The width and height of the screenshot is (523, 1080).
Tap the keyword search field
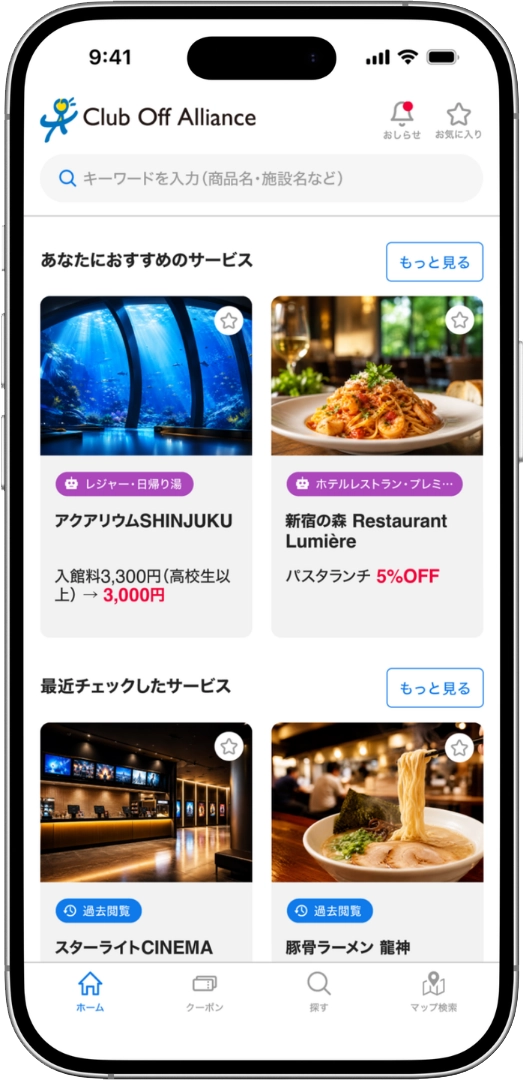[x=261, y=178]
